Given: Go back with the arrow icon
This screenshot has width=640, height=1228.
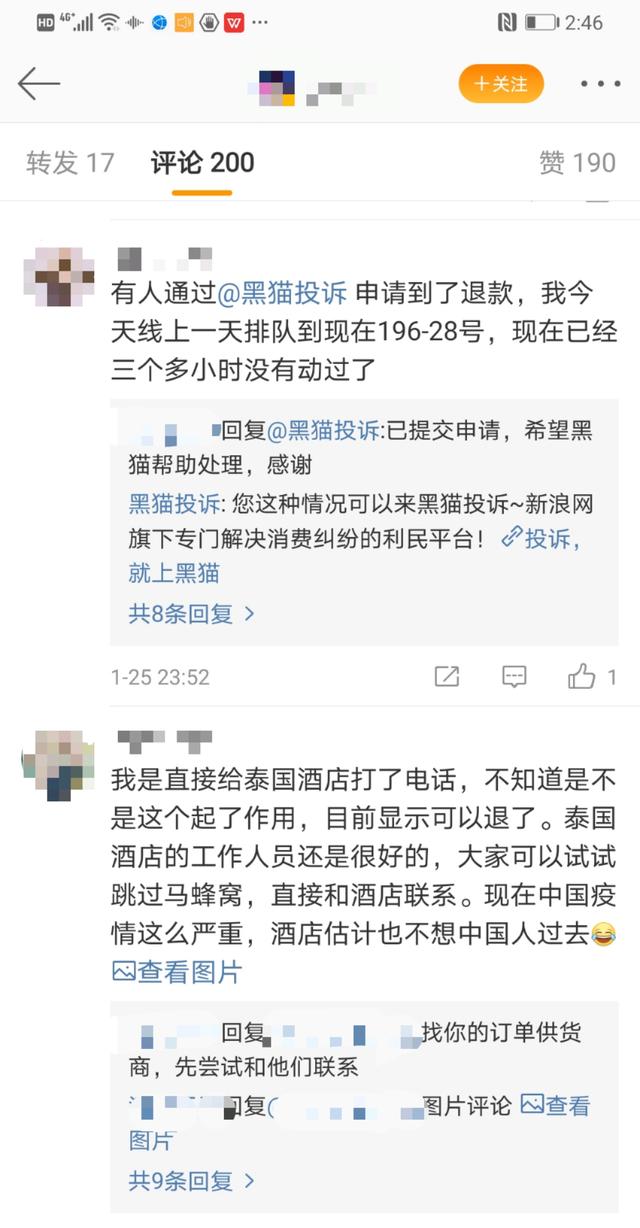Looking at the screenshot, I should (x=39, y=84).
